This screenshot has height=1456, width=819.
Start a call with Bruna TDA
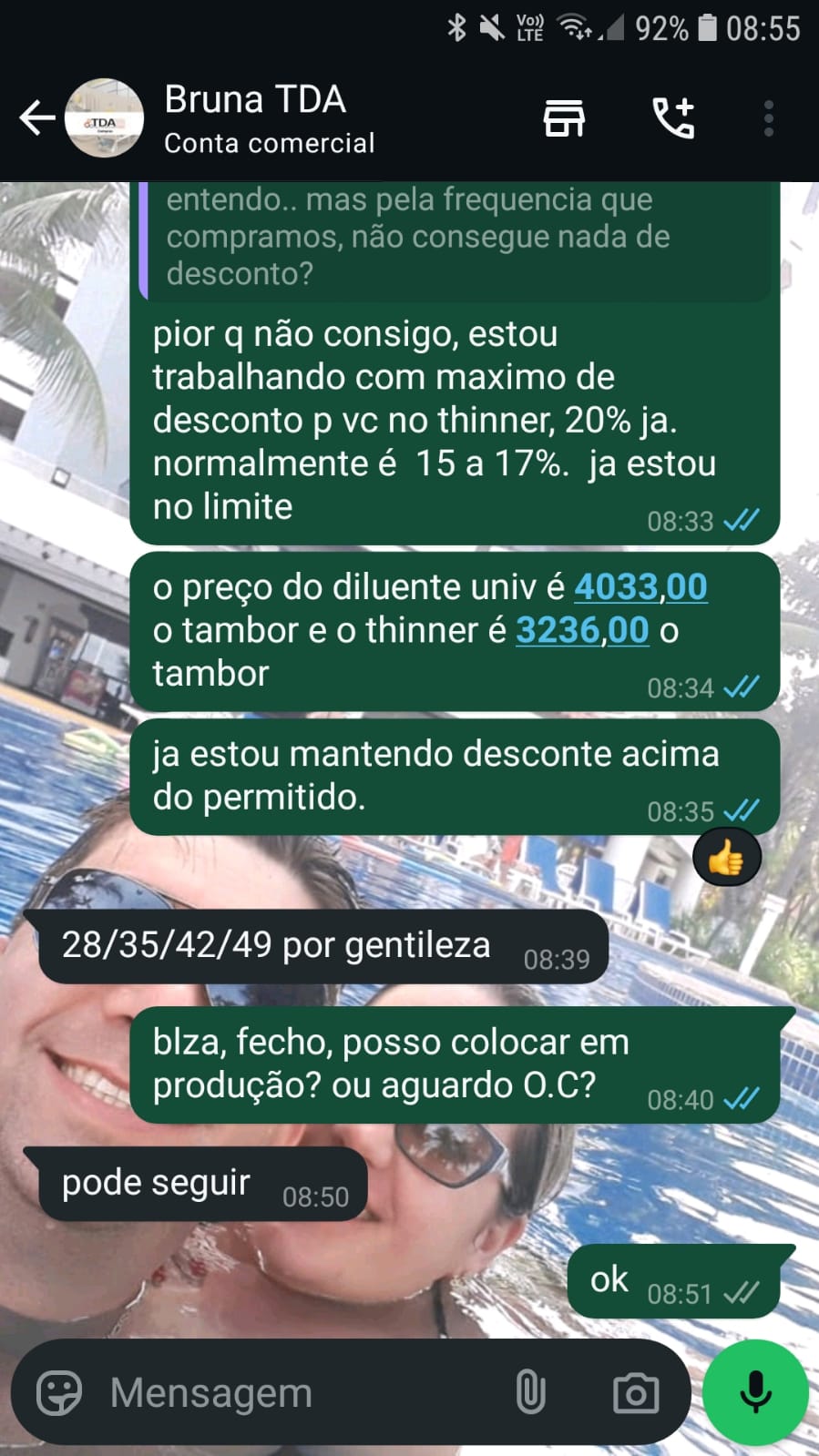point(674,118)
